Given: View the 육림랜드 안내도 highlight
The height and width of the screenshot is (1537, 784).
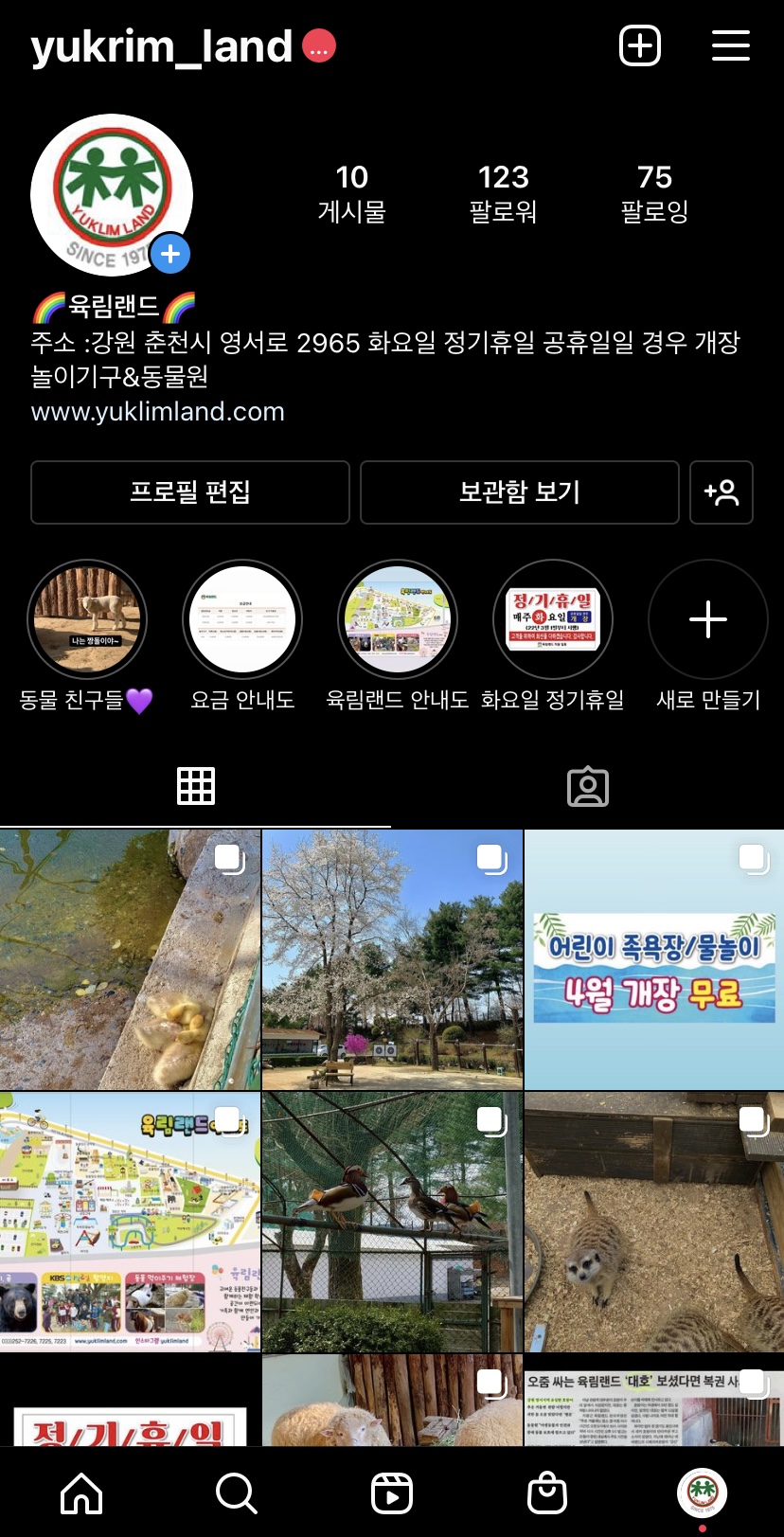Looking at the screenshot, I should pos(398,620).
